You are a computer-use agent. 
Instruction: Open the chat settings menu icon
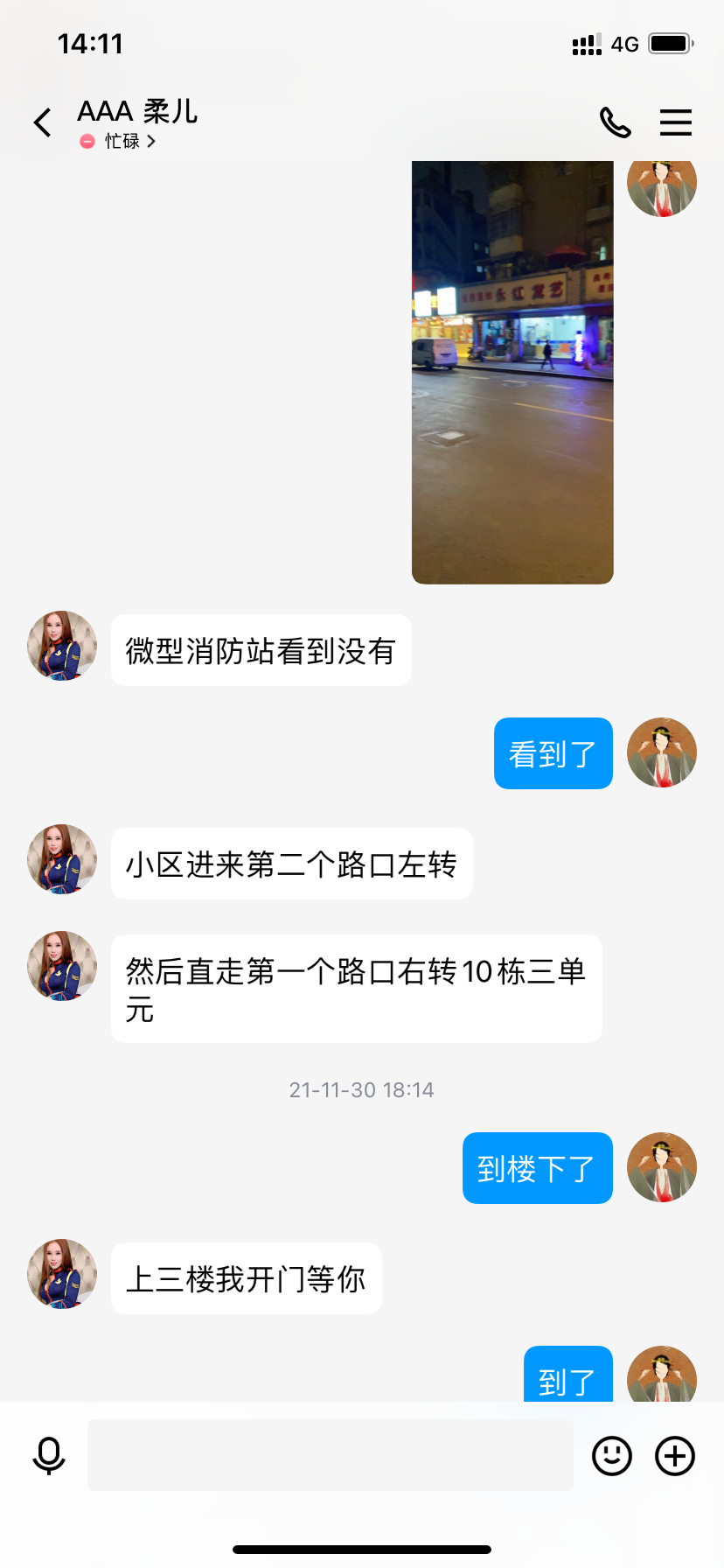tap(675, 122)
